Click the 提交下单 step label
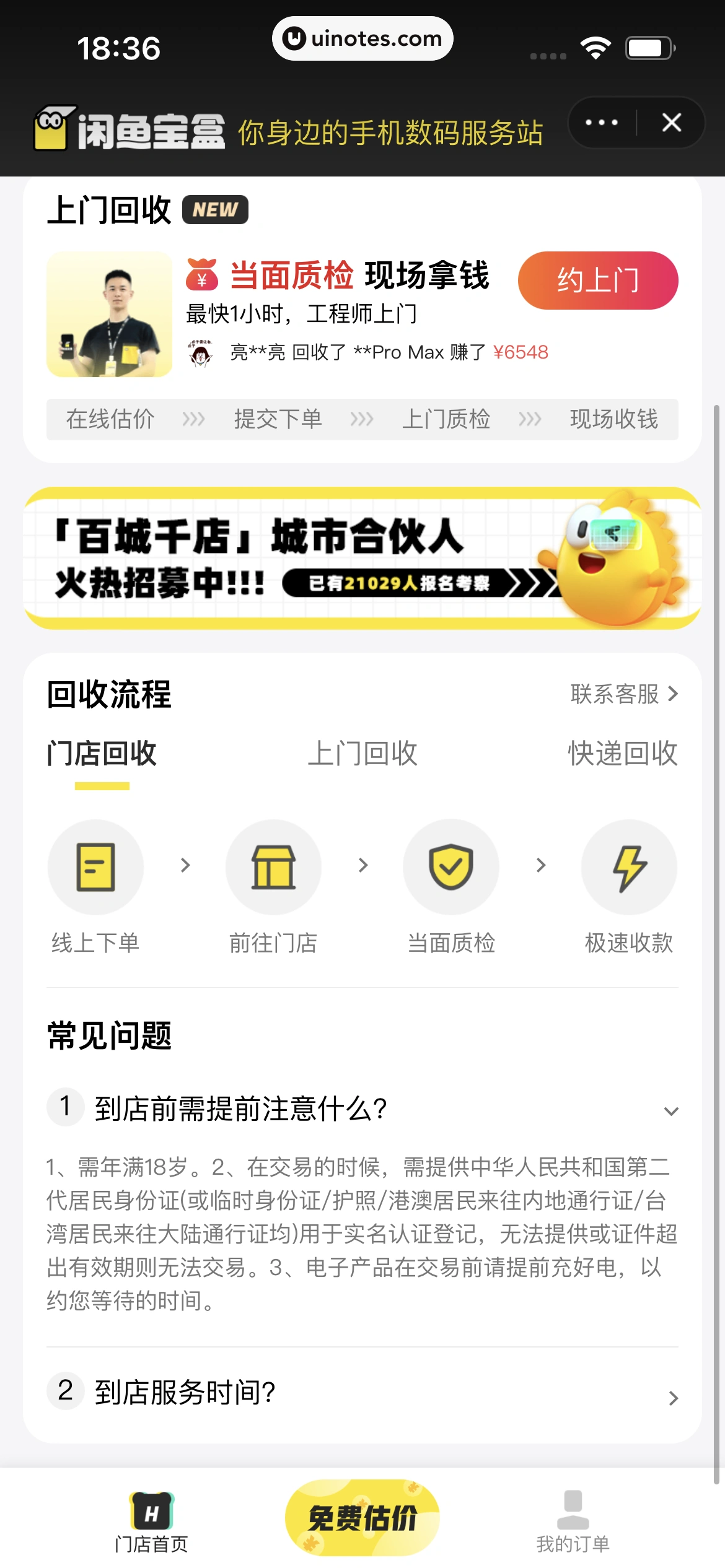Screen dimensions: 725x1568 pyautogui.click(x=277, y=419)
